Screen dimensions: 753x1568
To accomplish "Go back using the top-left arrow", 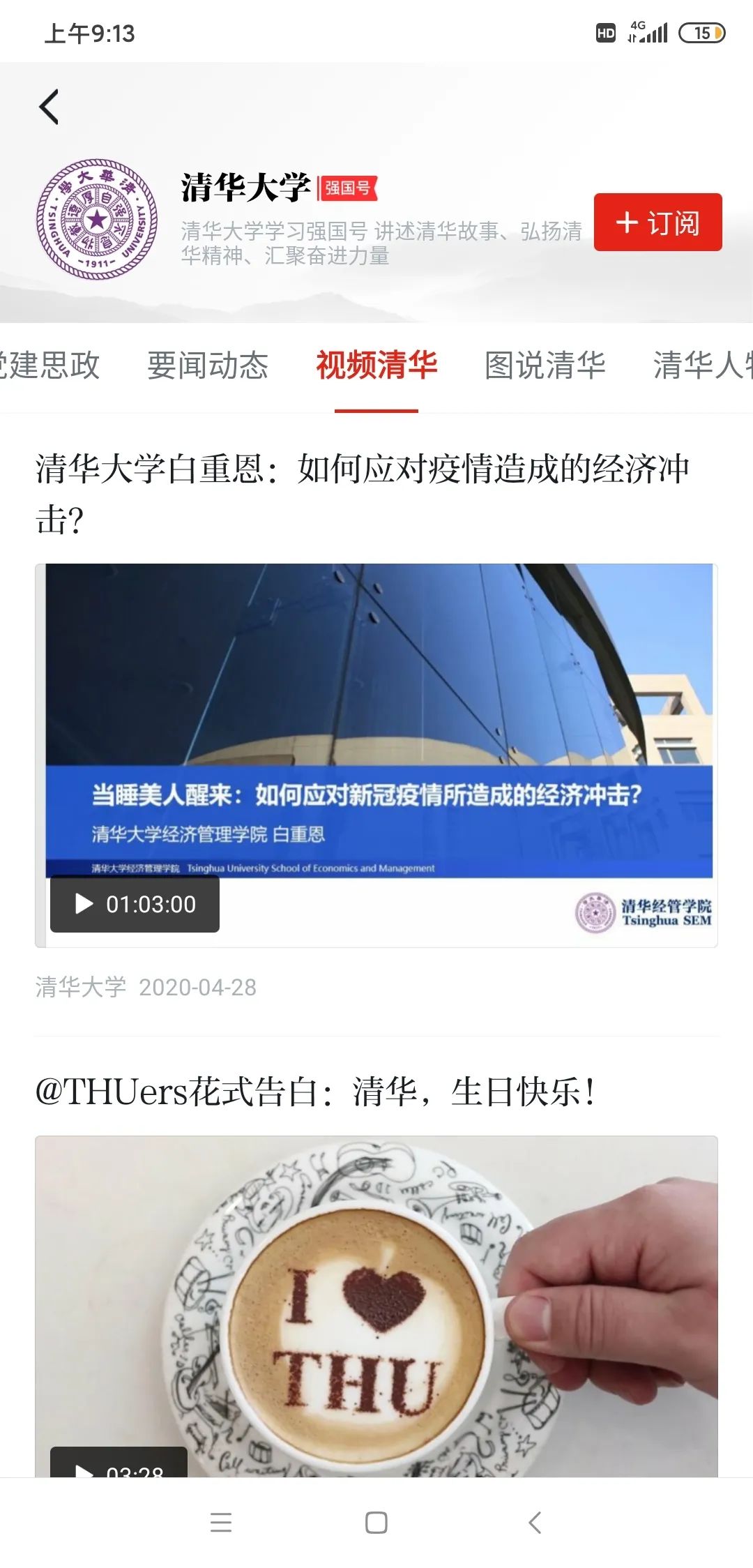I will point(49,107).
